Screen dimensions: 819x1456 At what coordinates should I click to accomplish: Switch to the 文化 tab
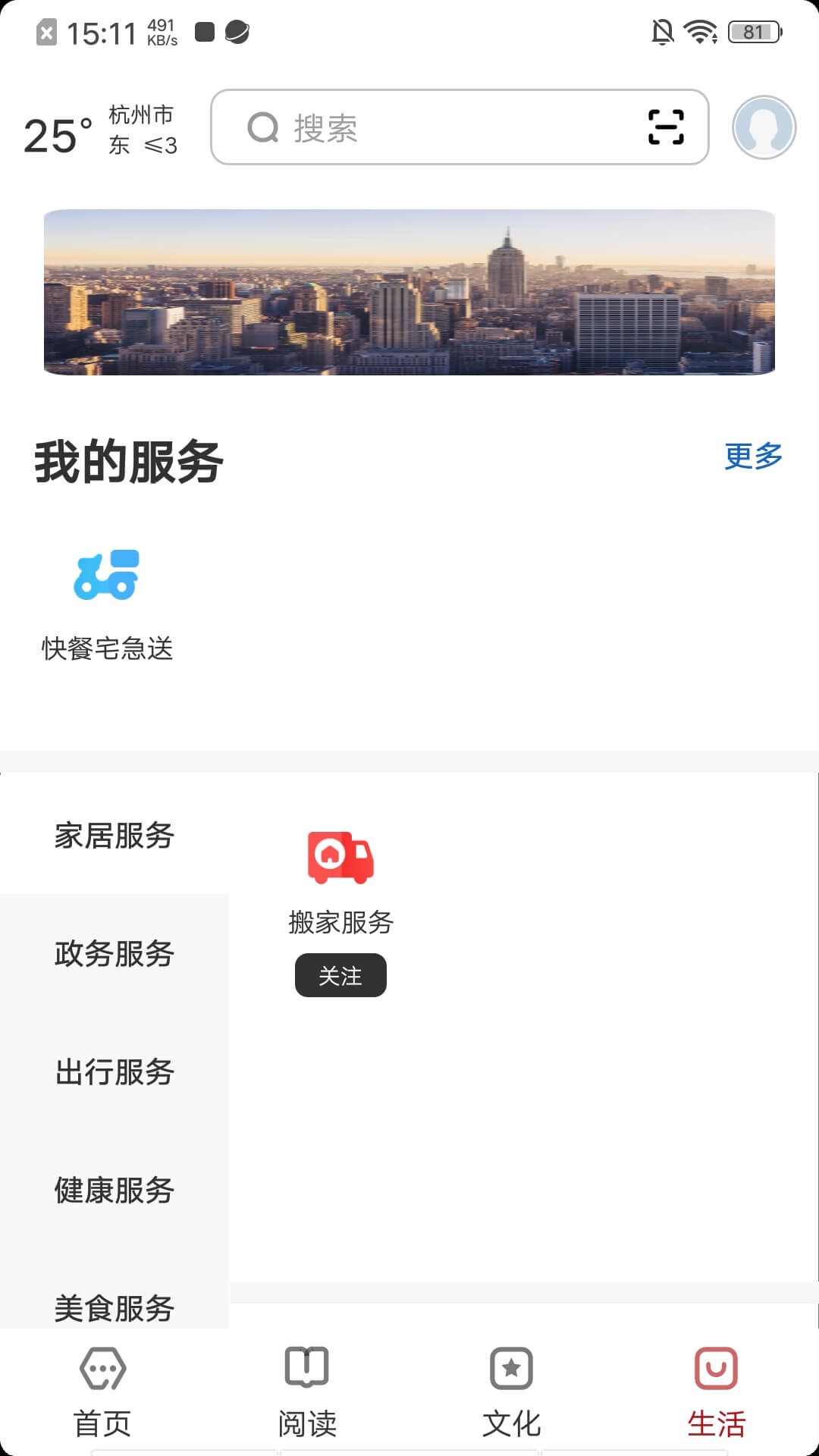point(512,1392)
